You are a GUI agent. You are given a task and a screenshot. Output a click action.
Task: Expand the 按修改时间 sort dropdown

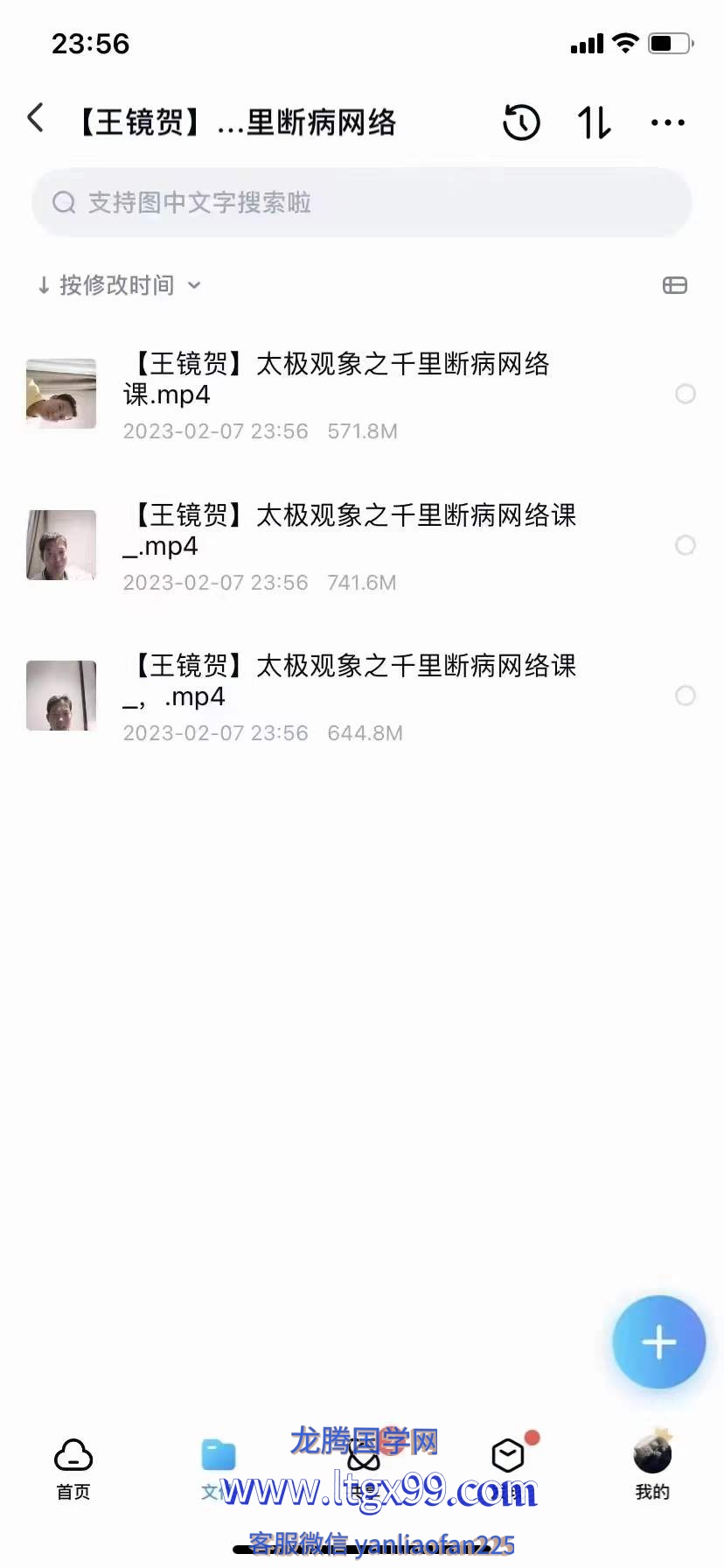tap(119, 285)
